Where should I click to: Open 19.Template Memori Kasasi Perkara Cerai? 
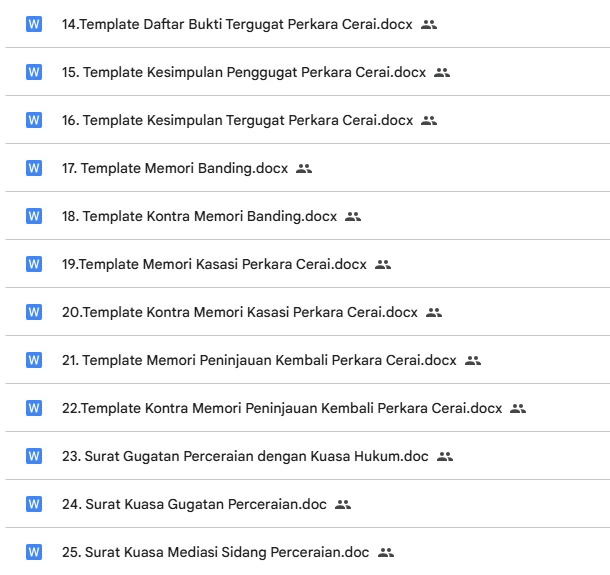point(215,264)
